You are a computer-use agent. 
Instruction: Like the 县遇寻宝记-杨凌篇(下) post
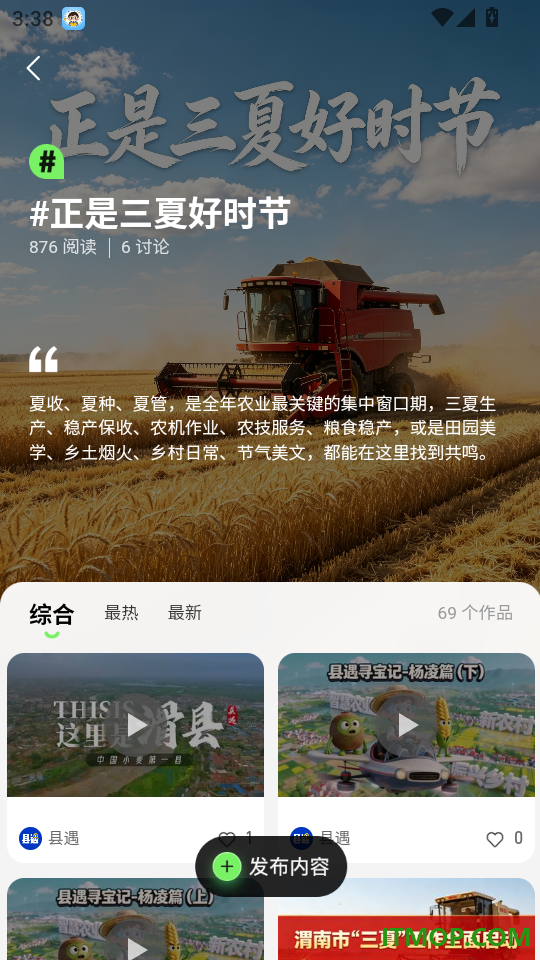495,839
